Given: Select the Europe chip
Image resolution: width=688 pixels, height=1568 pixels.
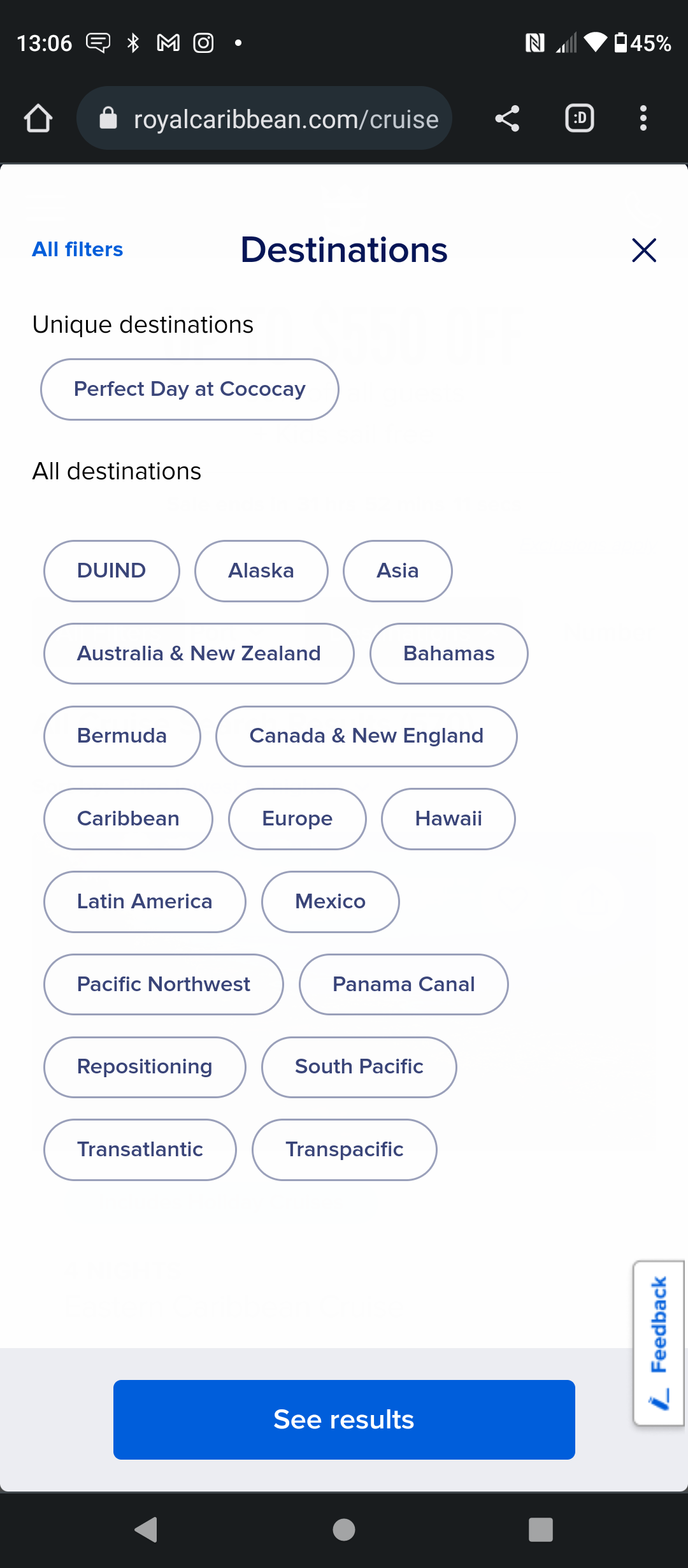Looking at the screenshot, I should click(297, 819).
